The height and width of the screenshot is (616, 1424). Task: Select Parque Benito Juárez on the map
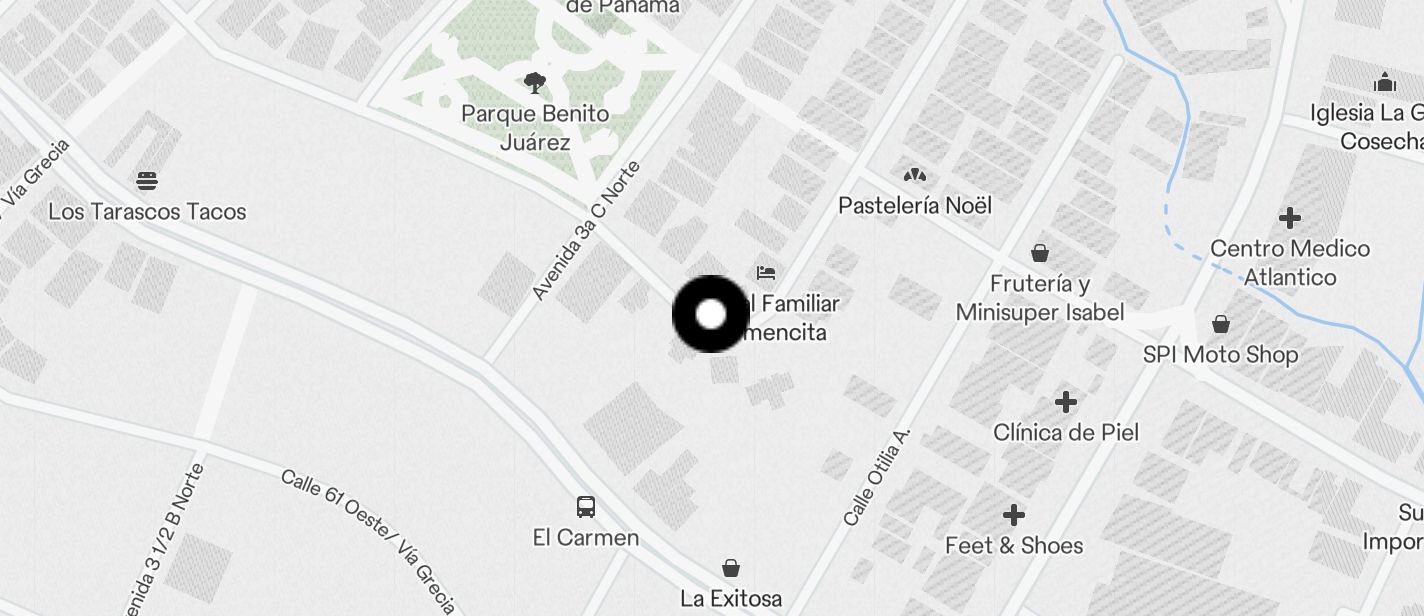tap(535, 83)
